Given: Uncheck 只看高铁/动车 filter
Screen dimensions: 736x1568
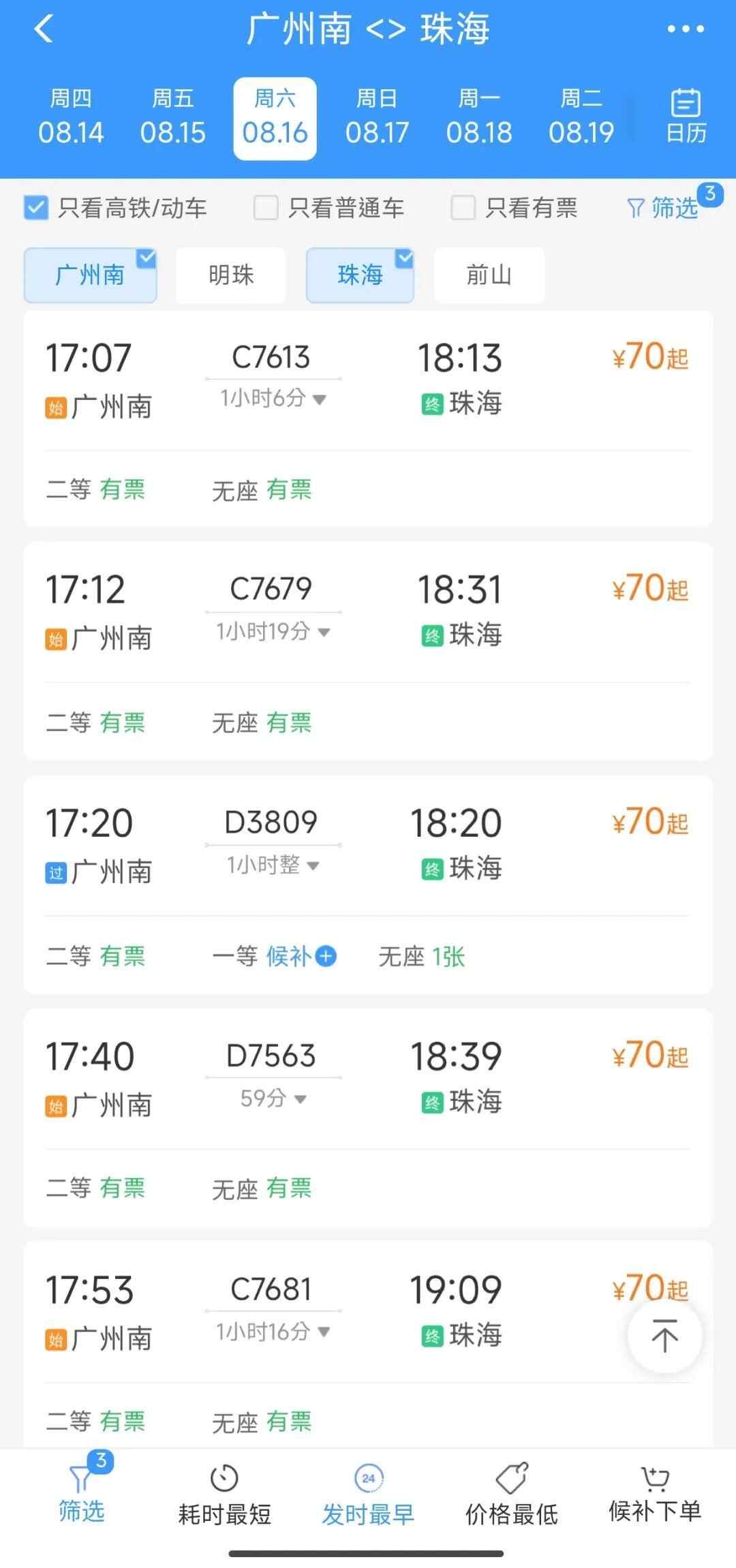Looking at the screenshot, I should click(36, 208).
